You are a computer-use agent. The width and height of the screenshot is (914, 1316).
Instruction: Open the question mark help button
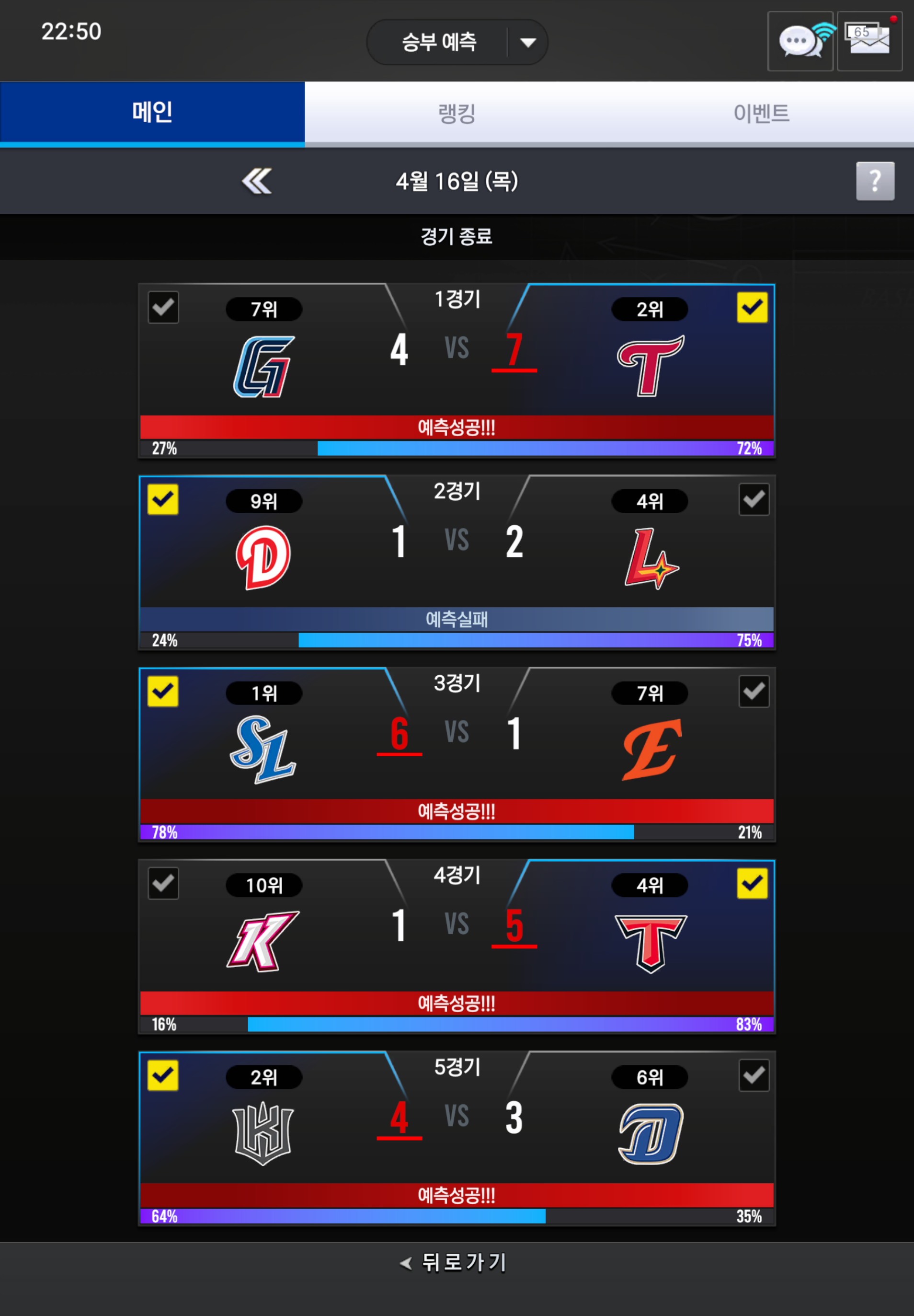[x=875, y=181]
